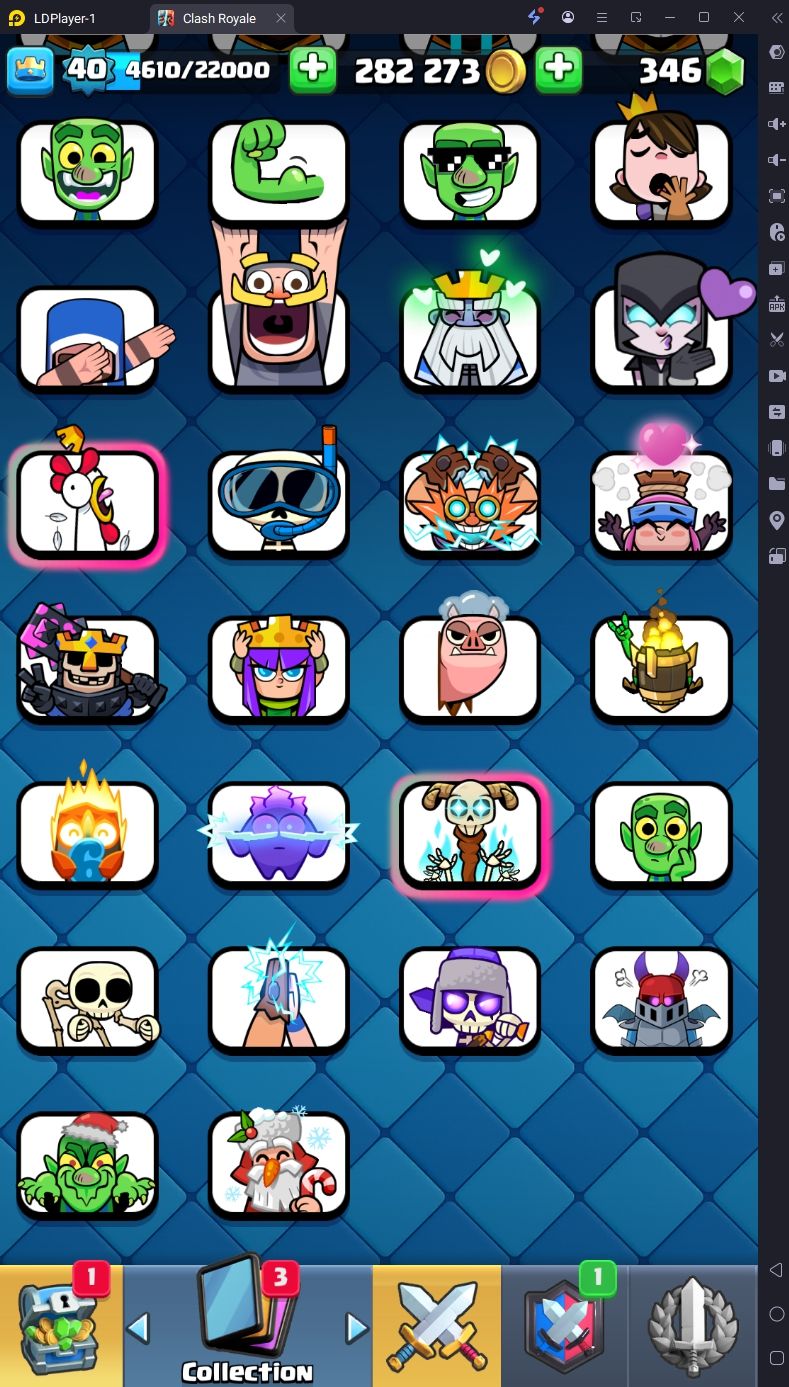Choose the flexing green arm emote
This screenshot has width=789, height=1387.
click(x=279, y=171)
